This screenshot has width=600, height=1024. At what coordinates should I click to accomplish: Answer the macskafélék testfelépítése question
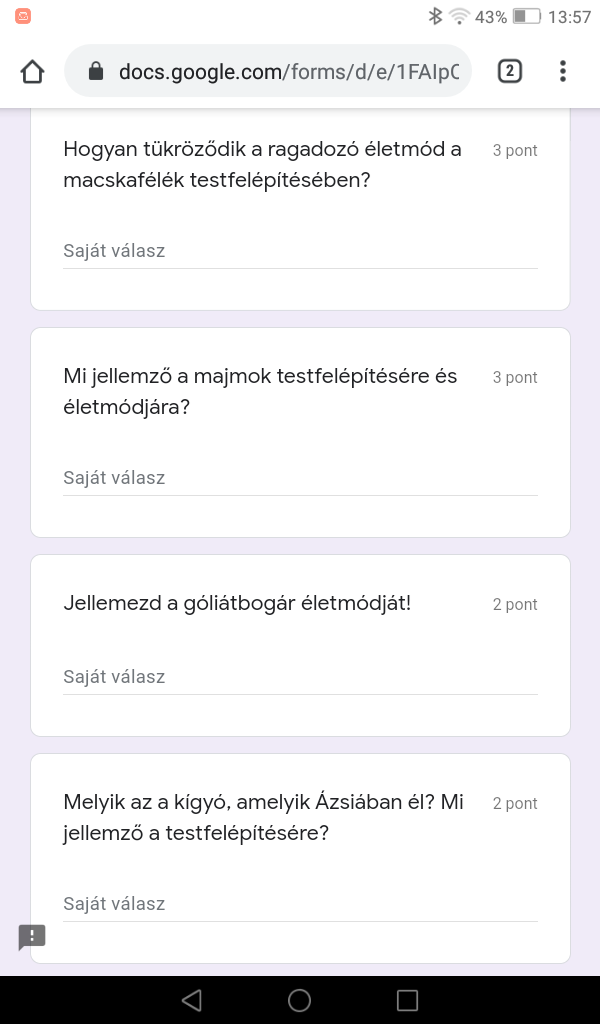[x=300, y=251]
